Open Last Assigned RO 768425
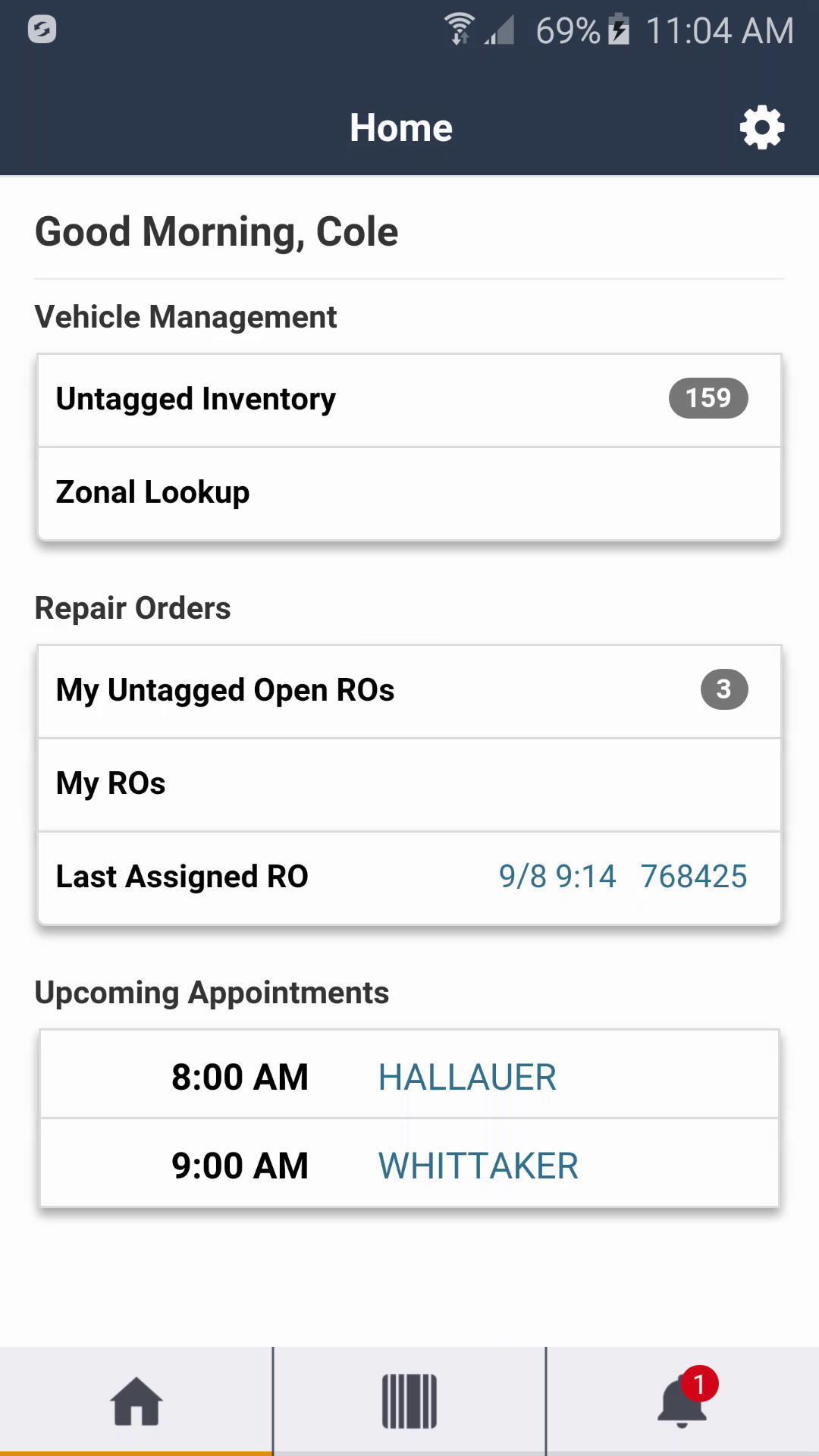 [409, 877]
